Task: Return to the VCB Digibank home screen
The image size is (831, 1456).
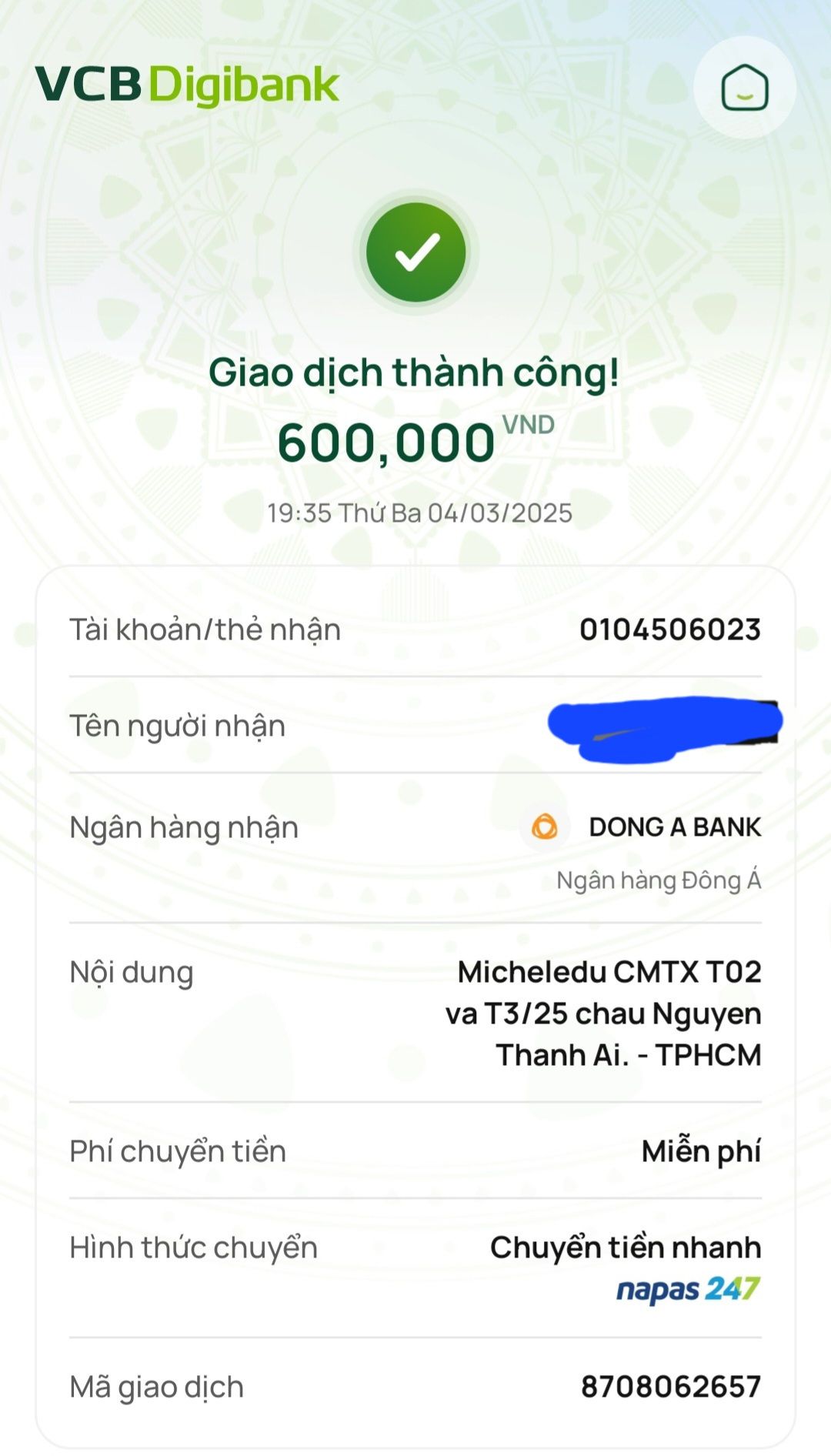Action: 744,88
